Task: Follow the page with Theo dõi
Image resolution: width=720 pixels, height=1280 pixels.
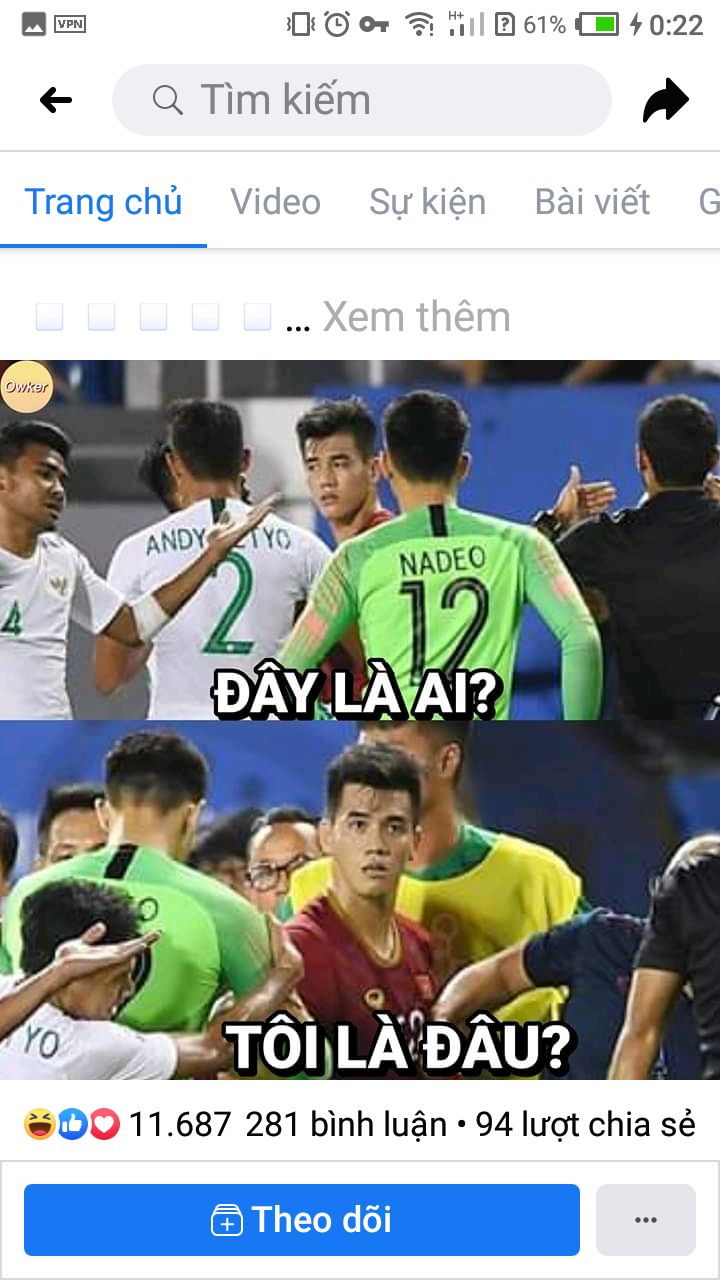Action: coord(301,1219)
